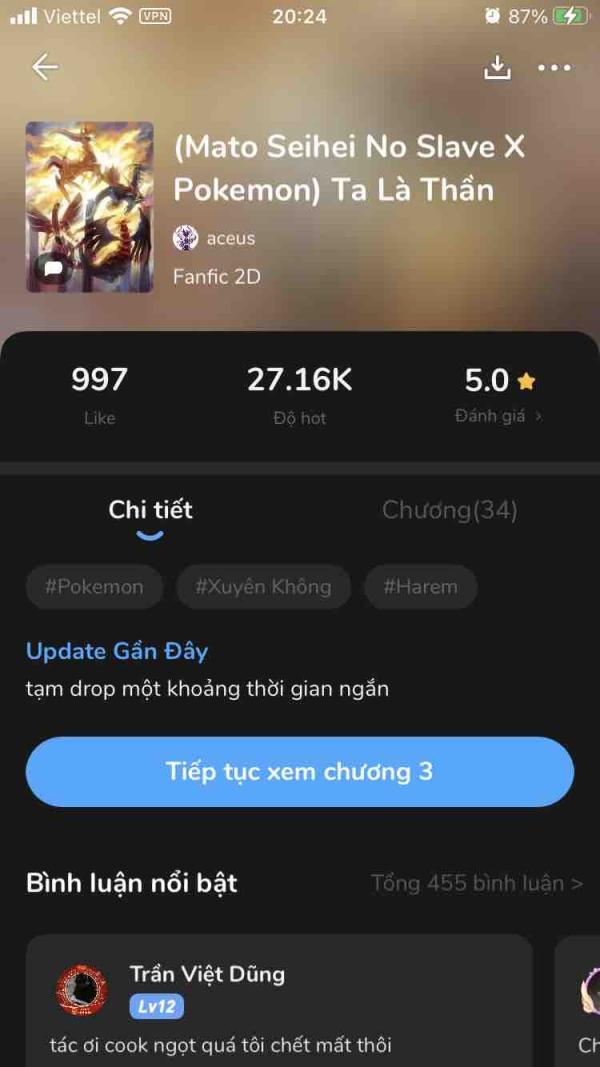Switch to the Chương(34) tab
Viewport: 600px width, 1067px height.
(x=449, y=511)
